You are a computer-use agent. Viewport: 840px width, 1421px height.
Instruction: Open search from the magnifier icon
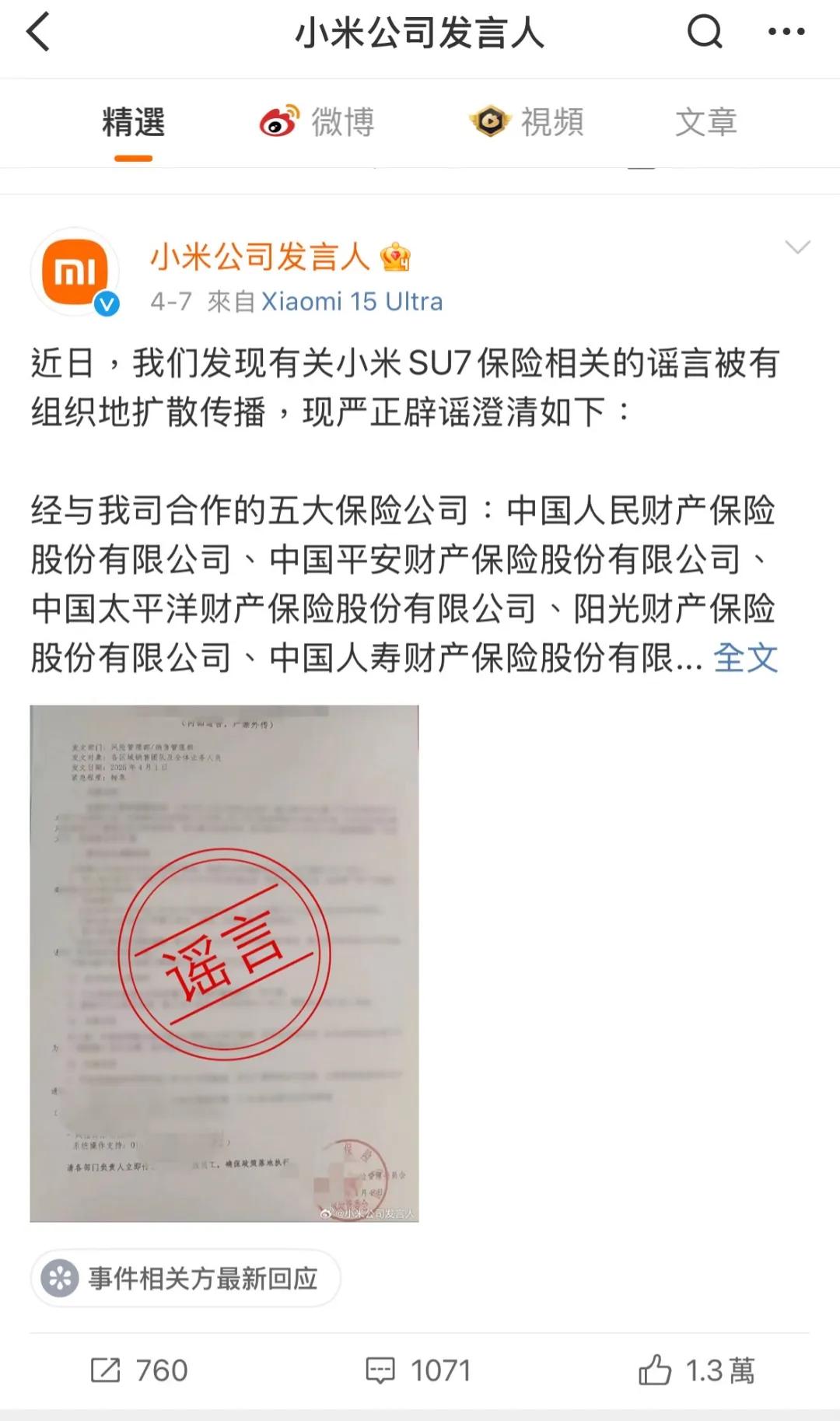point(705,33)
